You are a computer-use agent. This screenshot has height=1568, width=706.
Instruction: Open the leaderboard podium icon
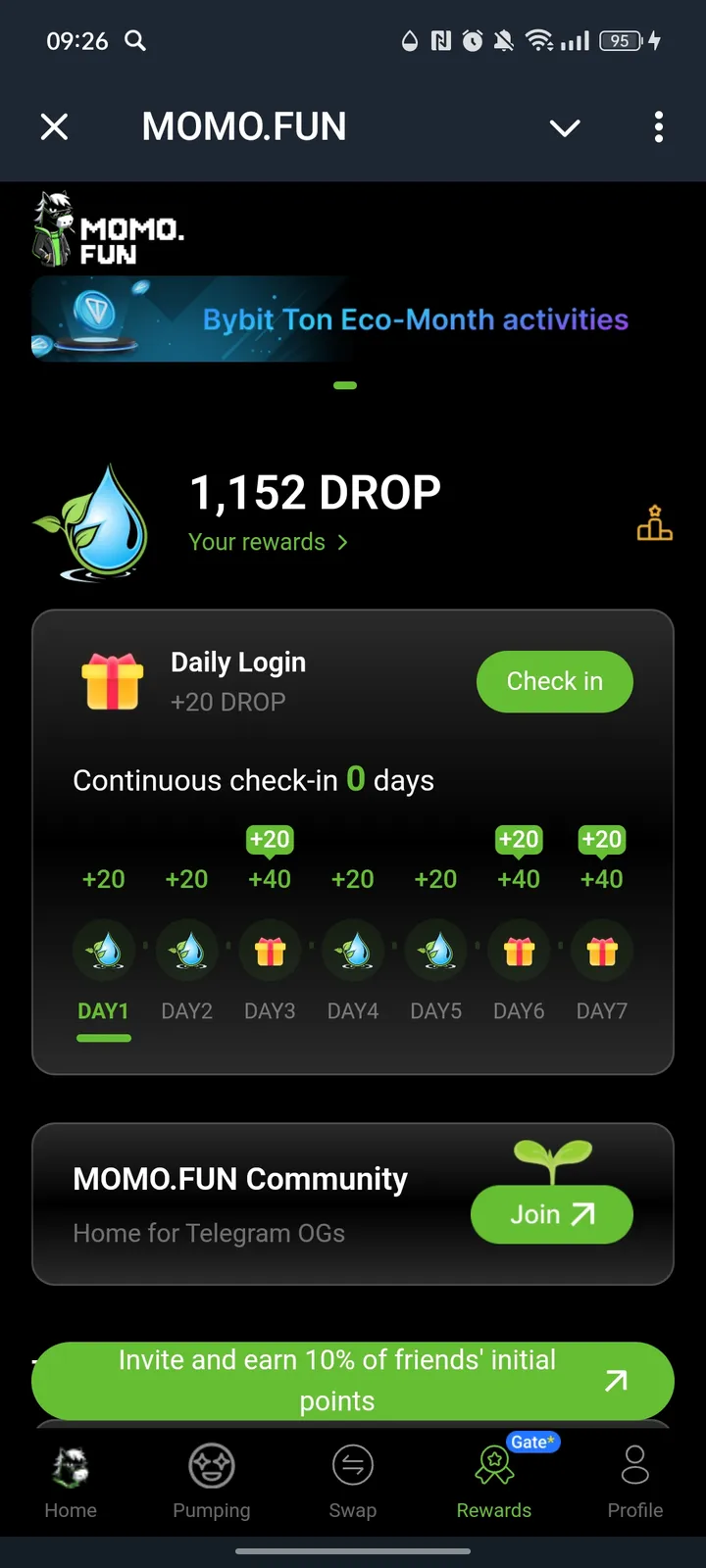tap(654, 523)
